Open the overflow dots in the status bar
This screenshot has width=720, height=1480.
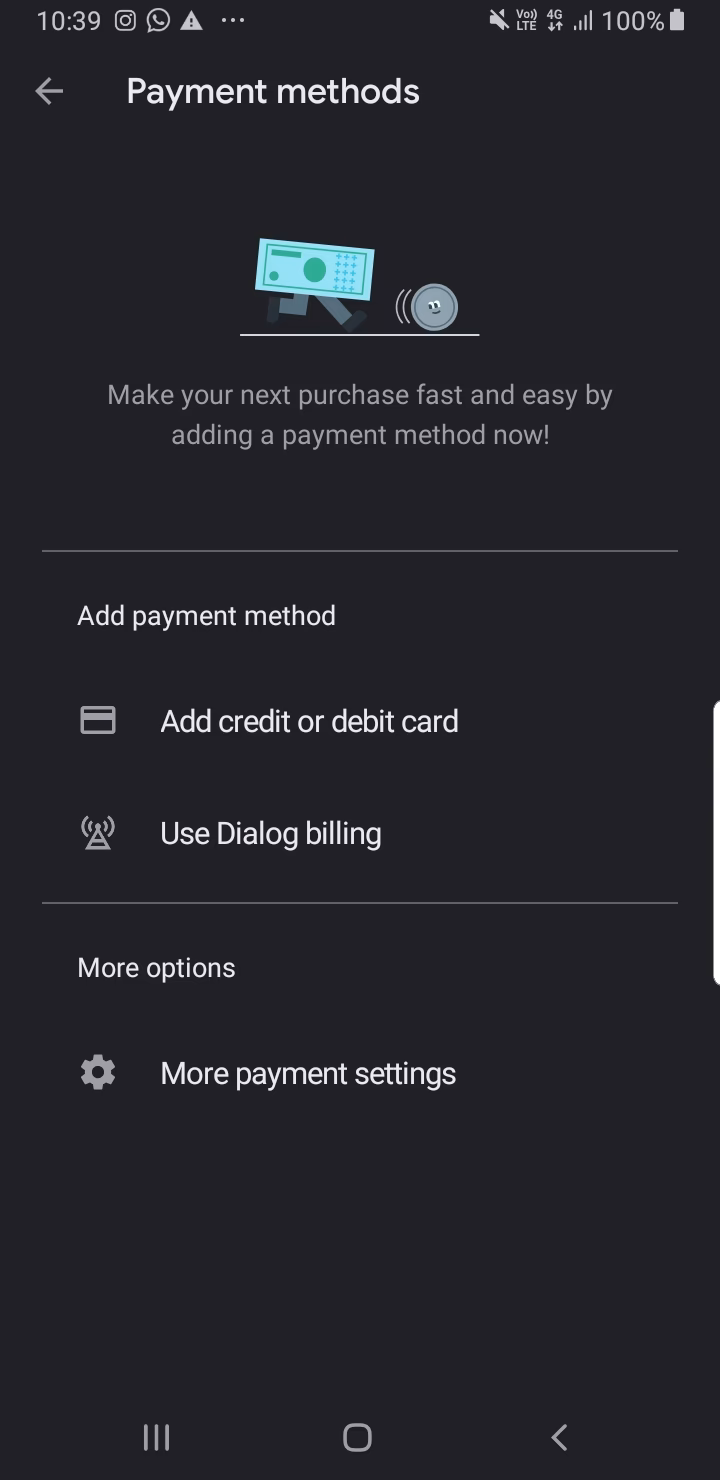point(232,20)
